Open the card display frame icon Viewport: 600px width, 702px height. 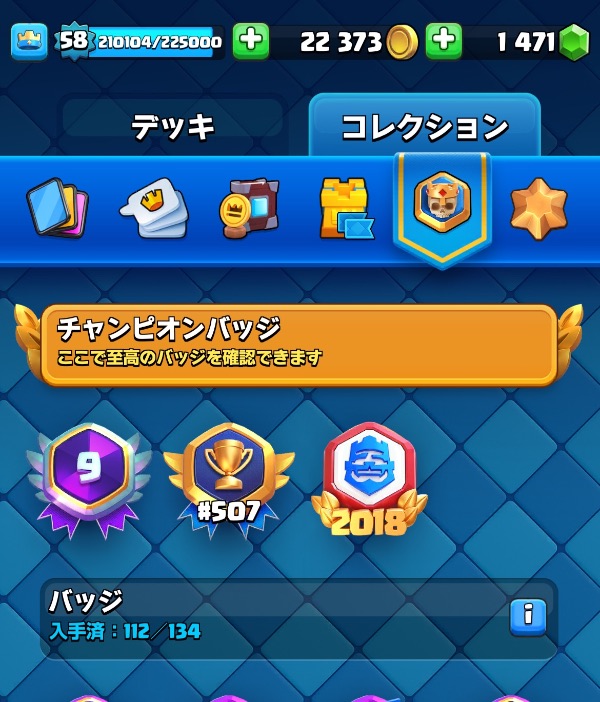(248, 209)
